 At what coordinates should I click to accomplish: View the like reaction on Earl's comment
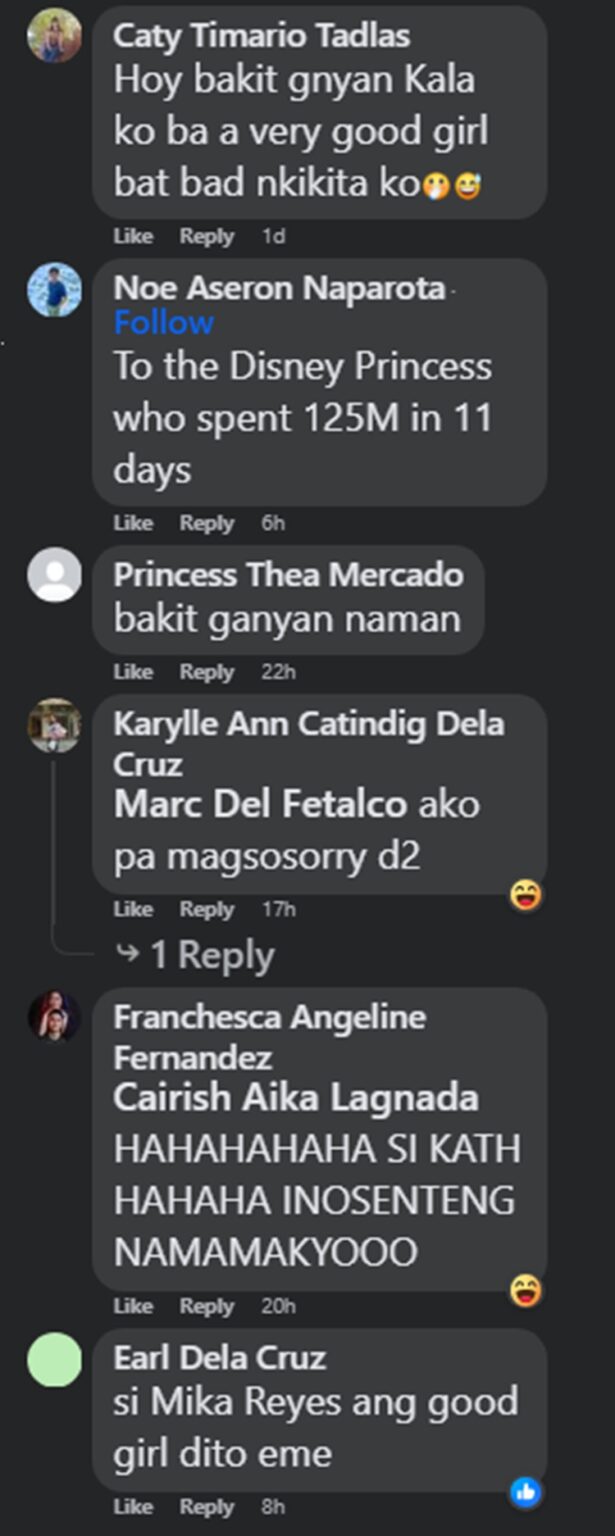click(525, 1493)
